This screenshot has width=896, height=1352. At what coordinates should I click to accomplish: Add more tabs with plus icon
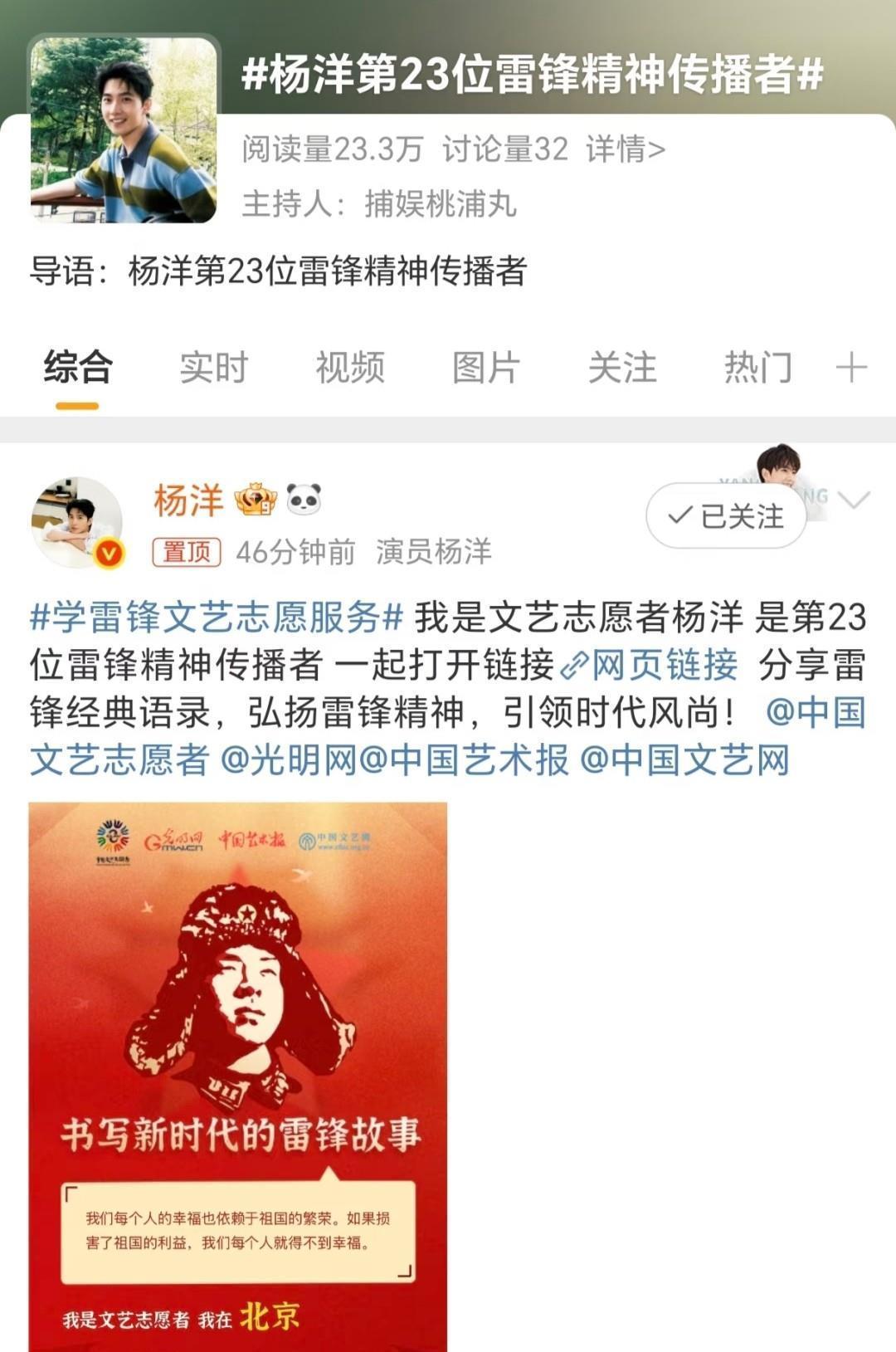click(851, 368)
